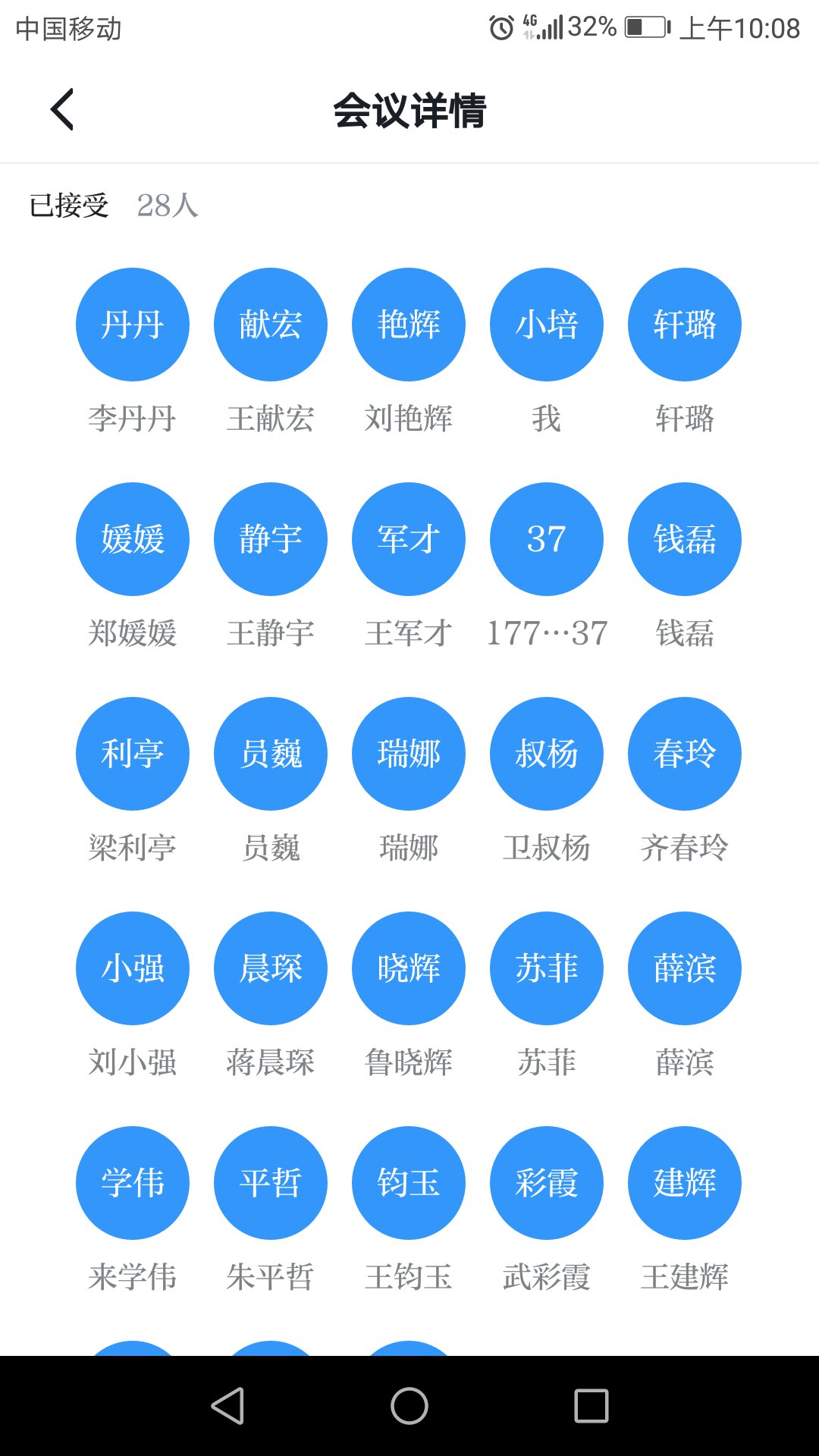The width and height of the screenshot is (819, 1456).
Task: Go back using the header arrow
Action: (x=62, y=109)
